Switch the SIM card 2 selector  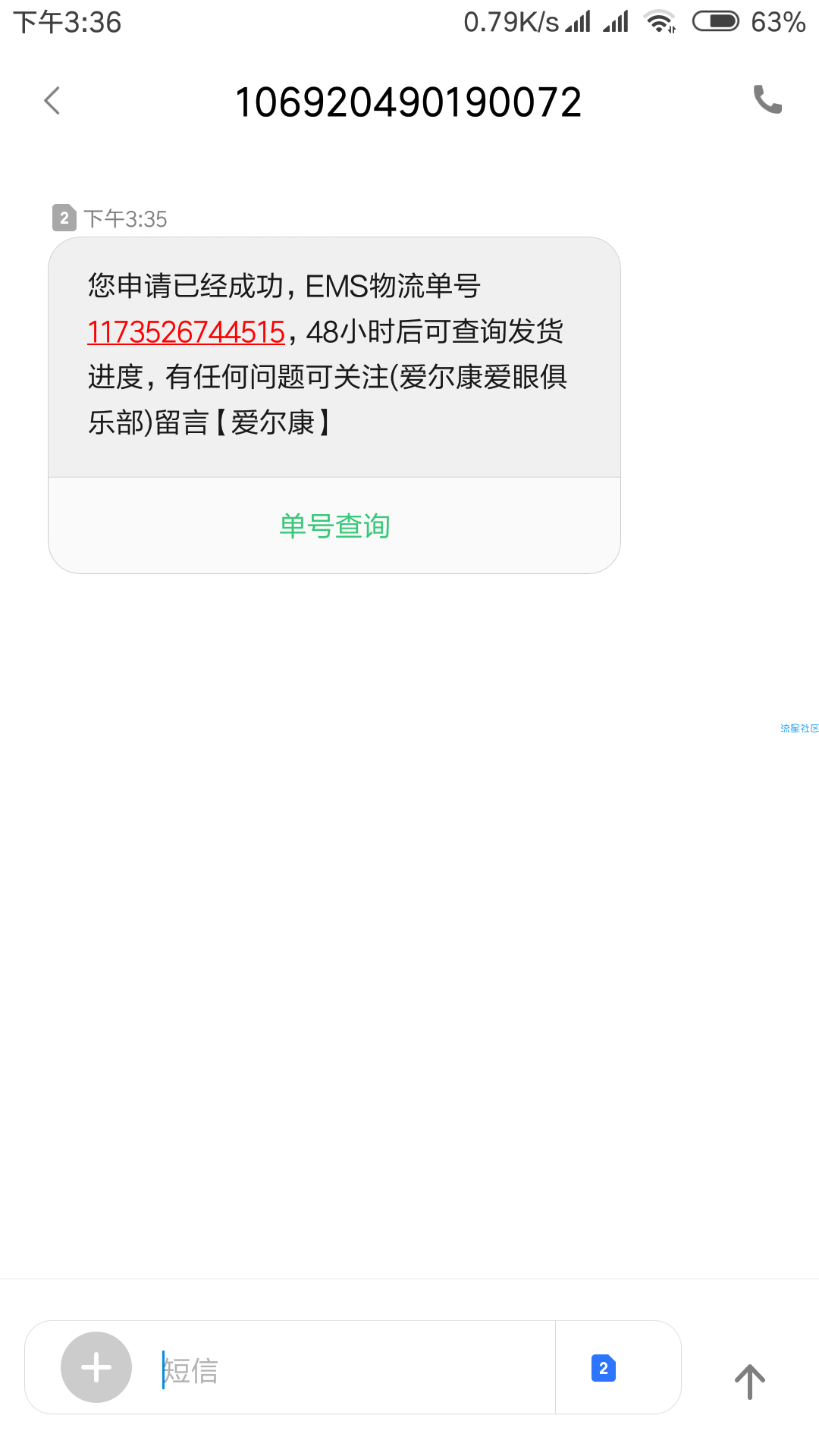click(x=604, y=1368)
